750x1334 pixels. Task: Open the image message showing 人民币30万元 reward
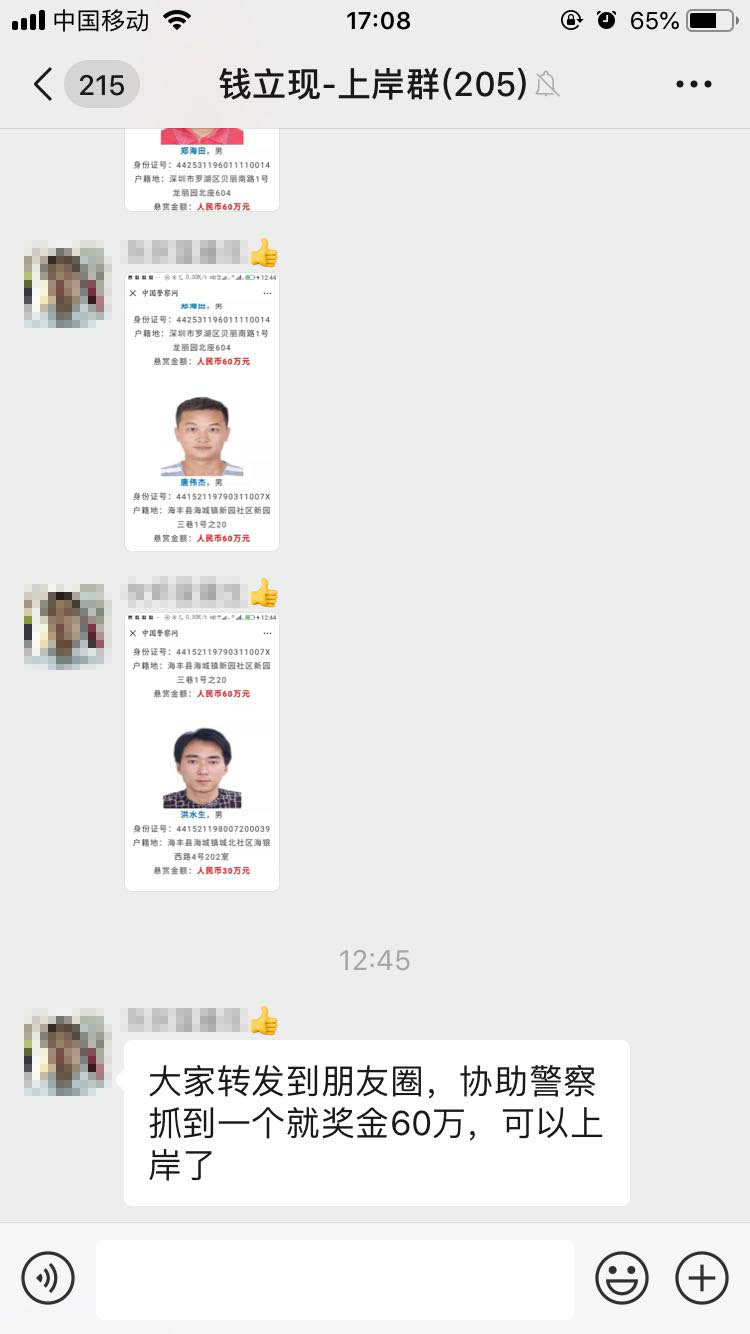[x=202, y=752]
